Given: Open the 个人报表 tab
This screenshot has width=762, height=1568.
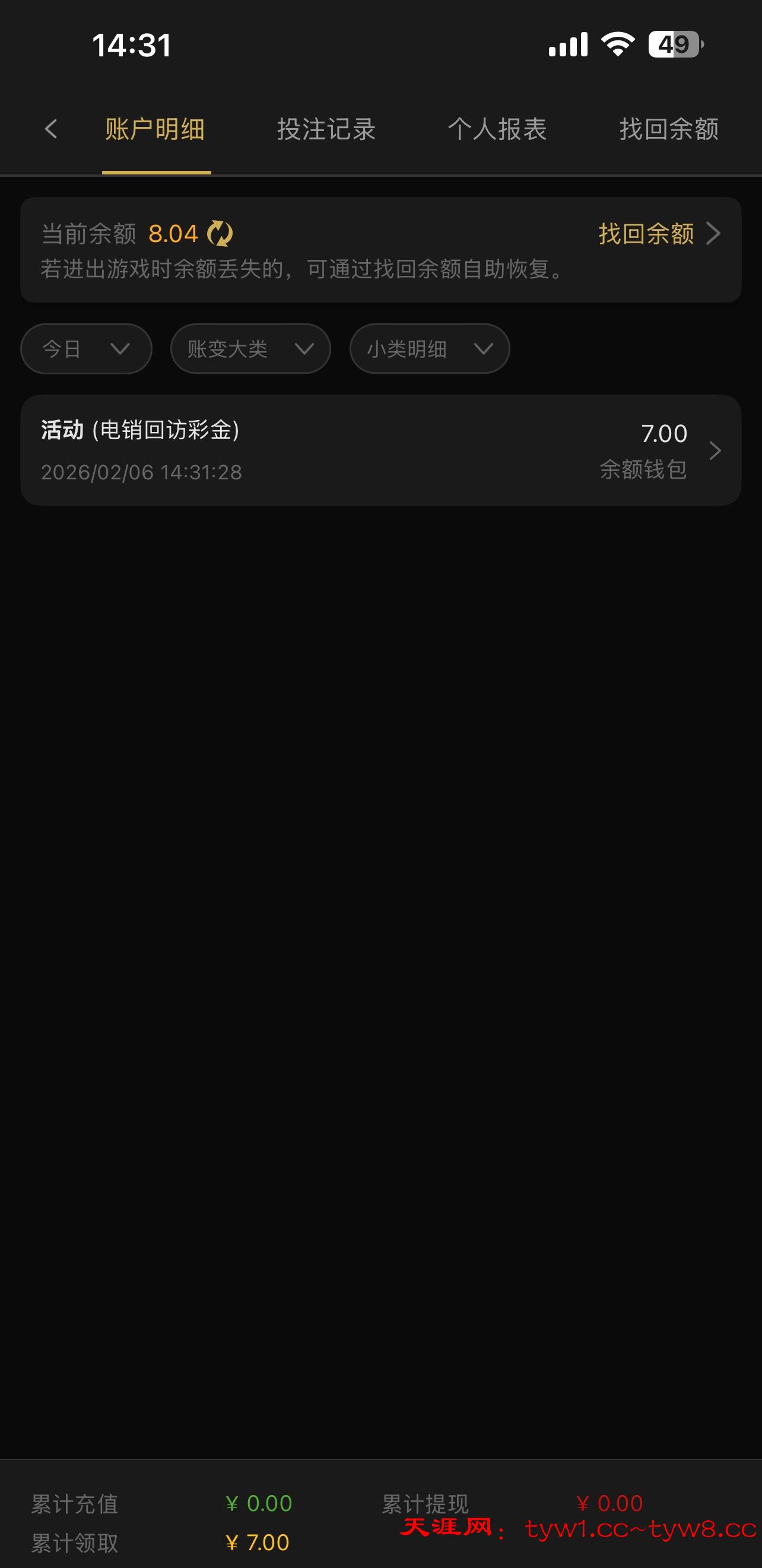Looking at the screenshot, I should [498, 129].
